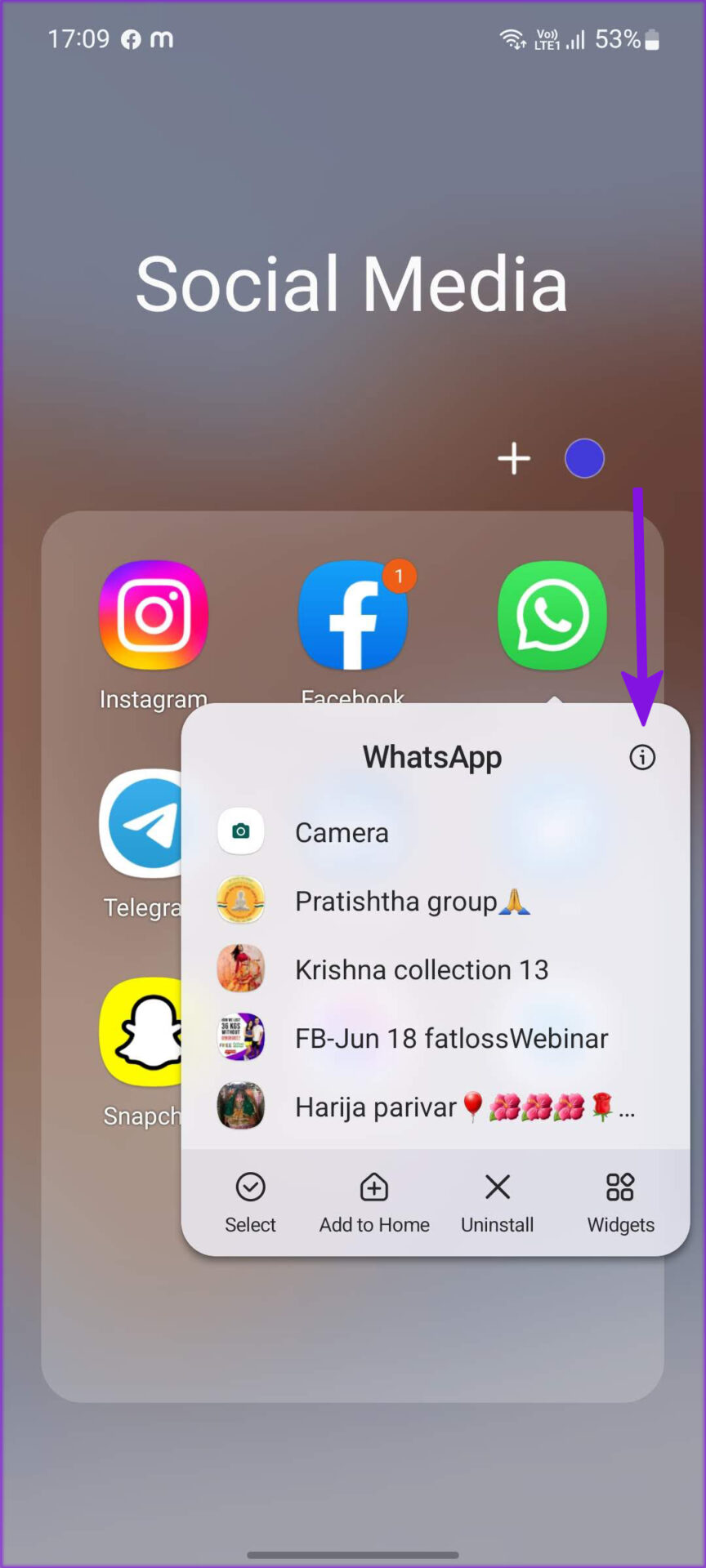Open Krishna collection 13 chat
Viewport: 706px width, 1568px height.
(x=436, y=969)
